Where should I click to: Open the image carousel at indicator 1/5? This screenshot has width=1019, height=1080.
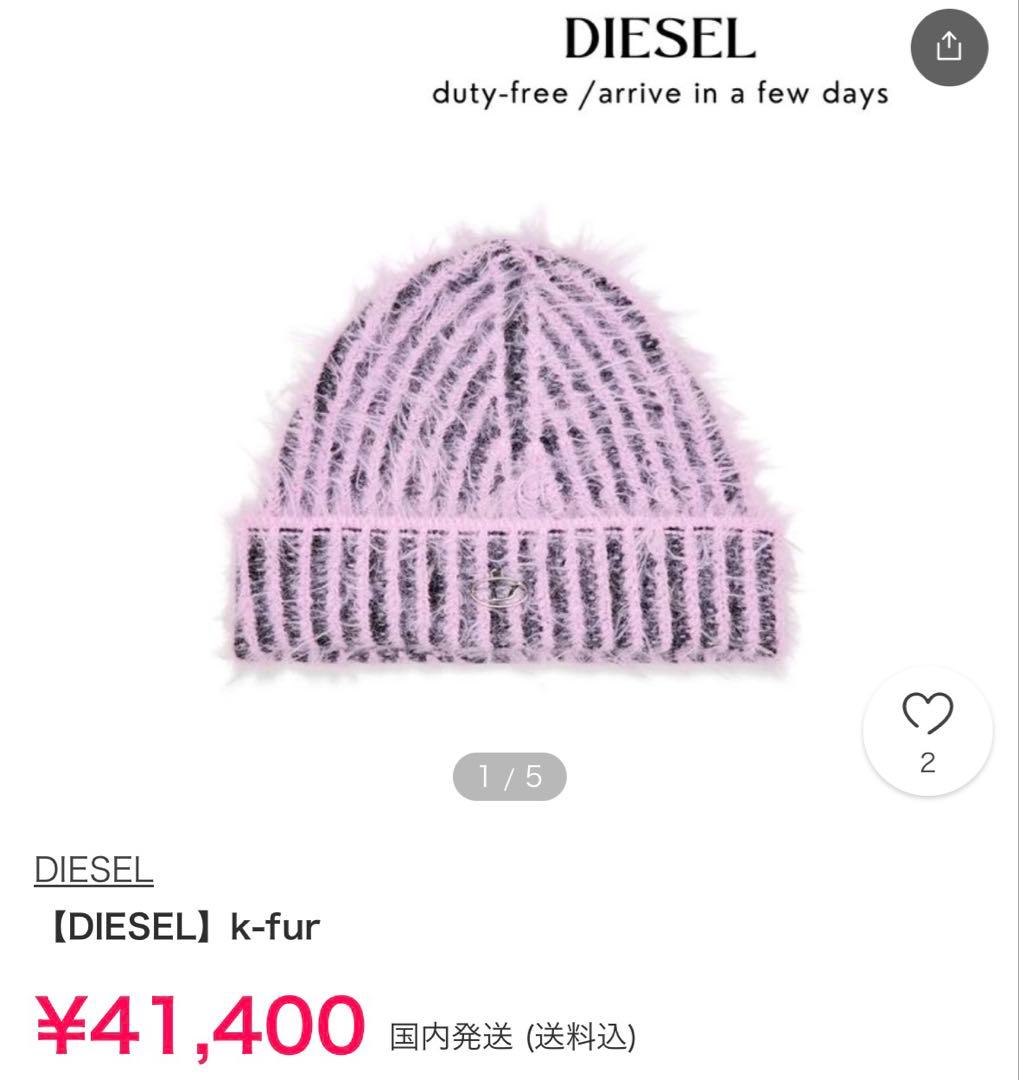(x=509, y=775)
